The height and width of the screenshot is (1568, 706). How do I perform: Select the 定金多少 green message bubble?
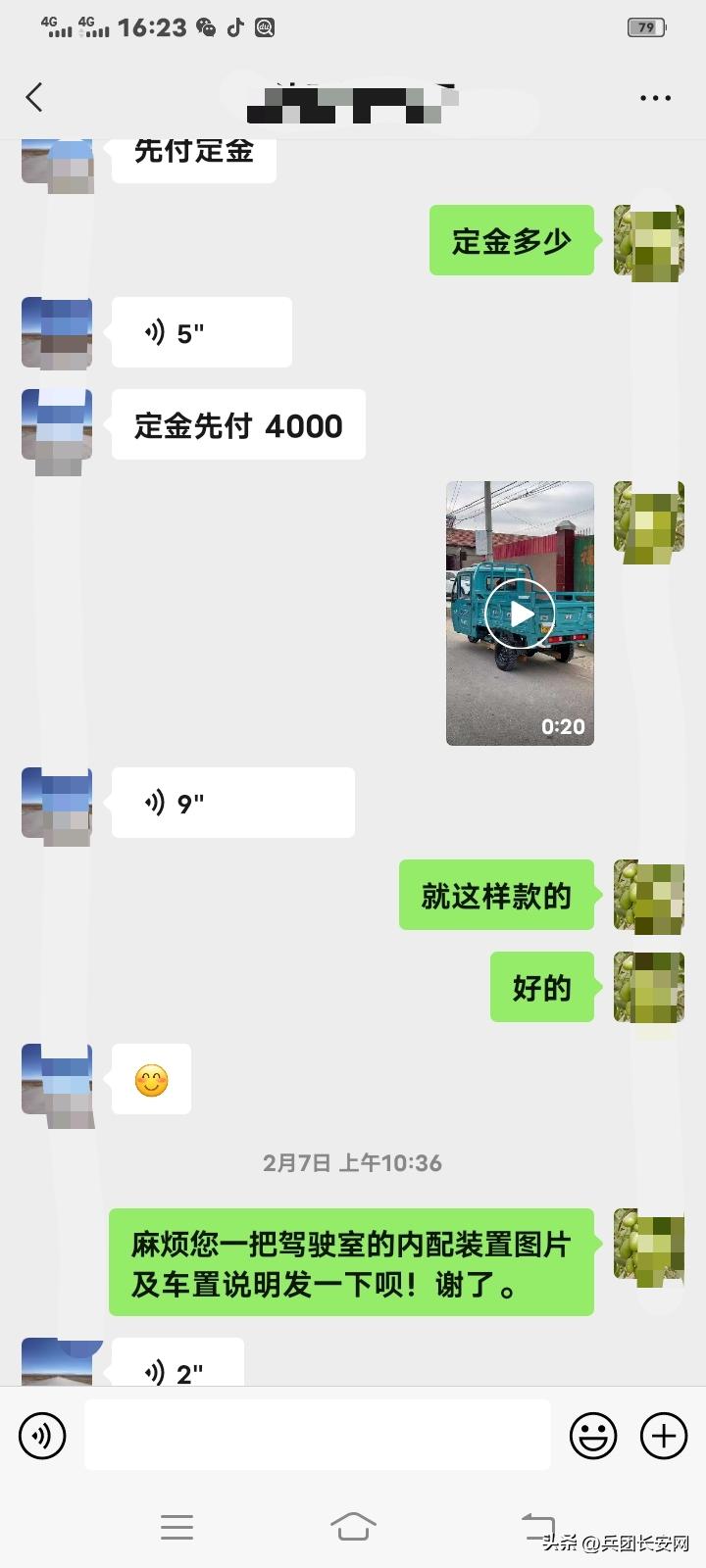(x=511, y=240)
